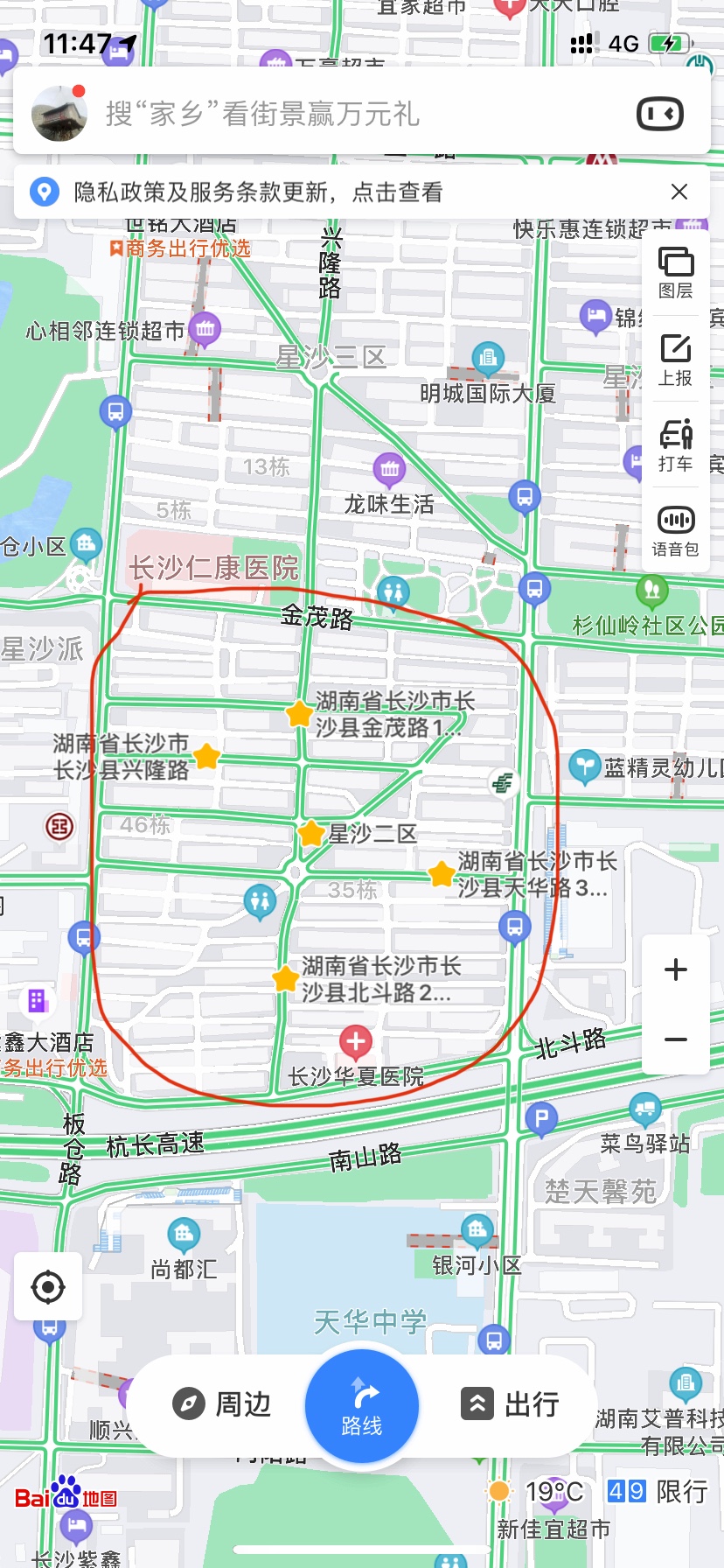
Task: Recenter the map on my location
Action: click(x=48, y=1287)
